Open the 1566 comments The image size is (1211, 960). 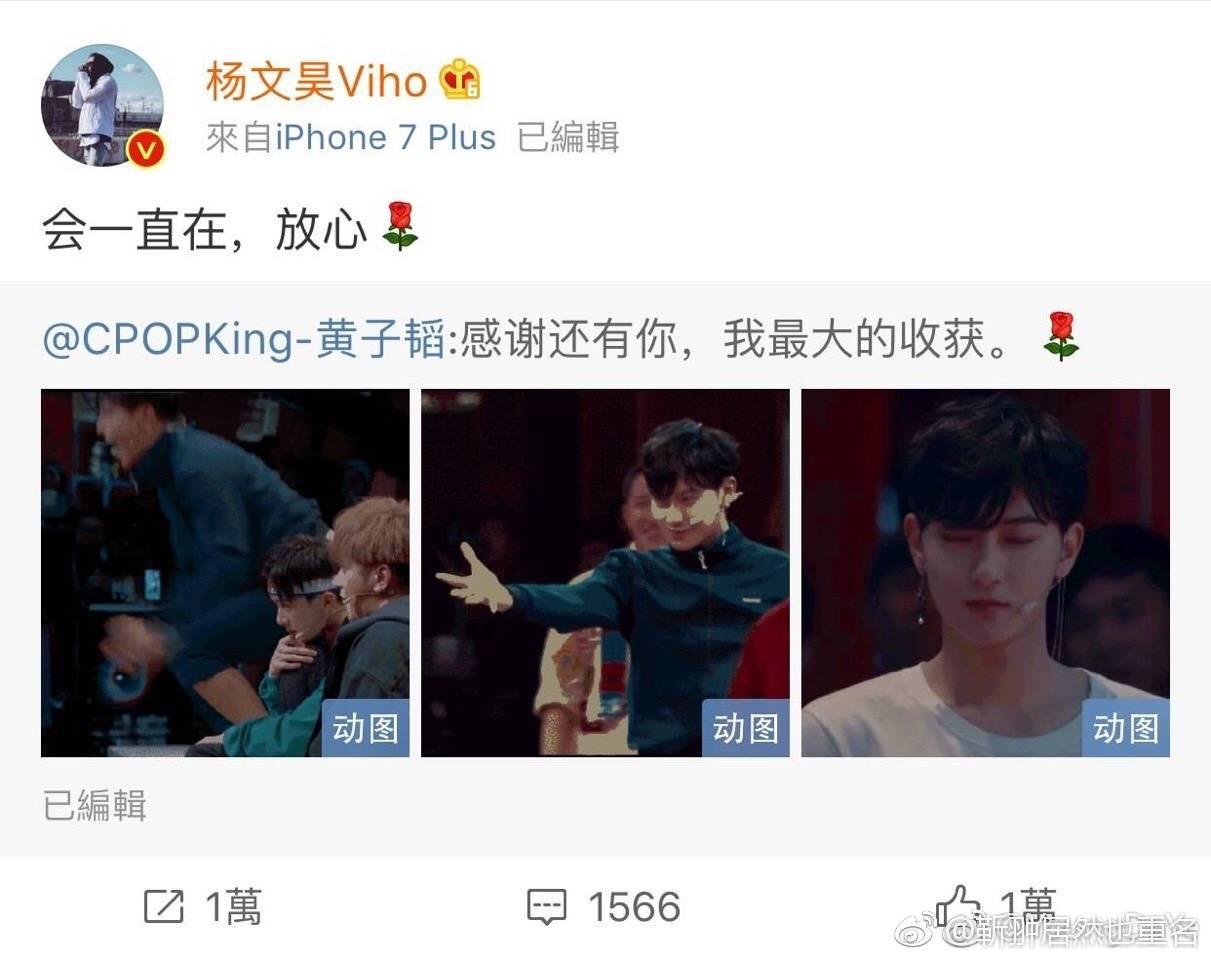[x=603, y=907]
